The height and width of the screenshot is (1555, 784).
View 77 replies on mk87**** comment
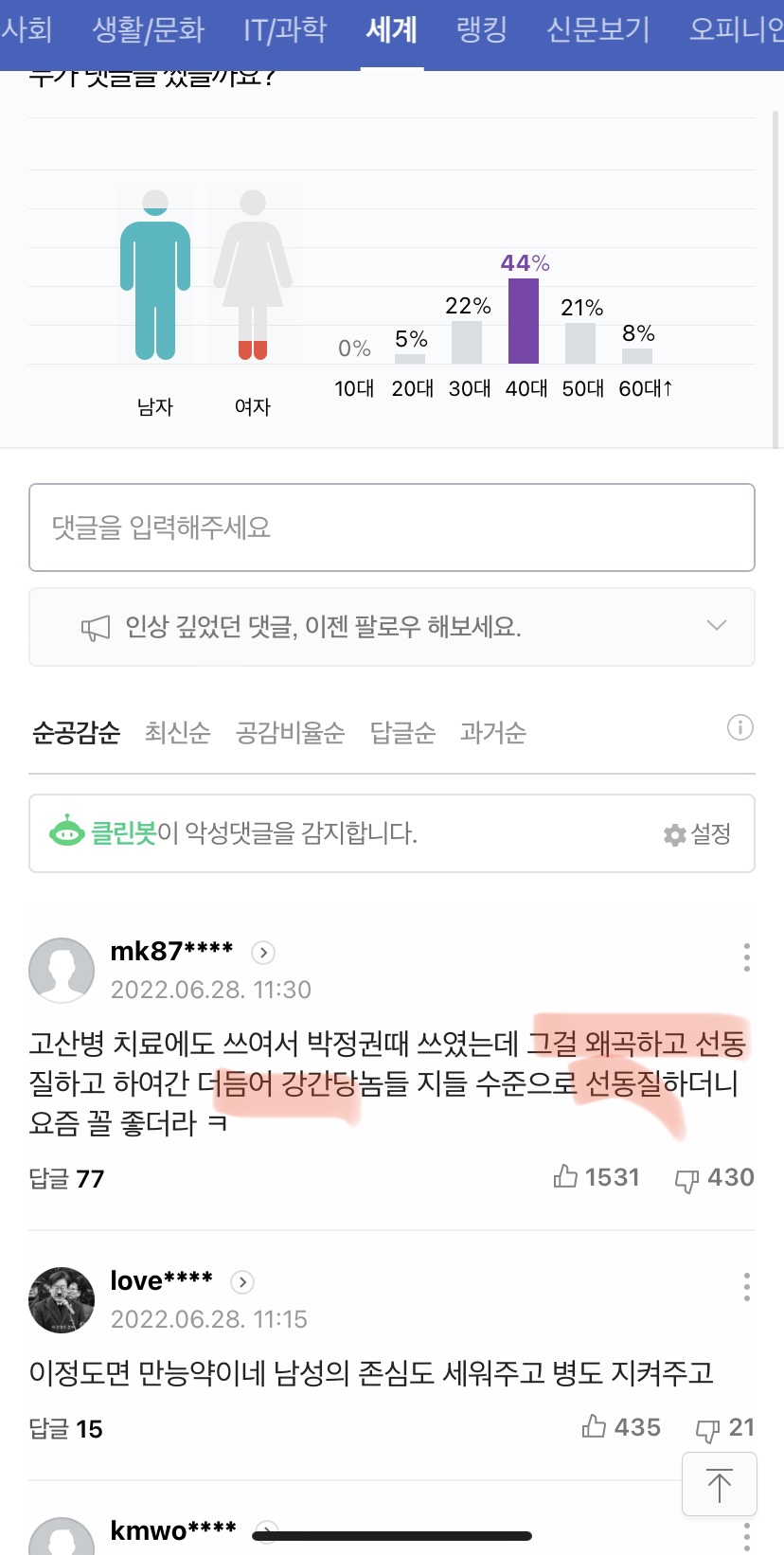tap(66, 1178)
